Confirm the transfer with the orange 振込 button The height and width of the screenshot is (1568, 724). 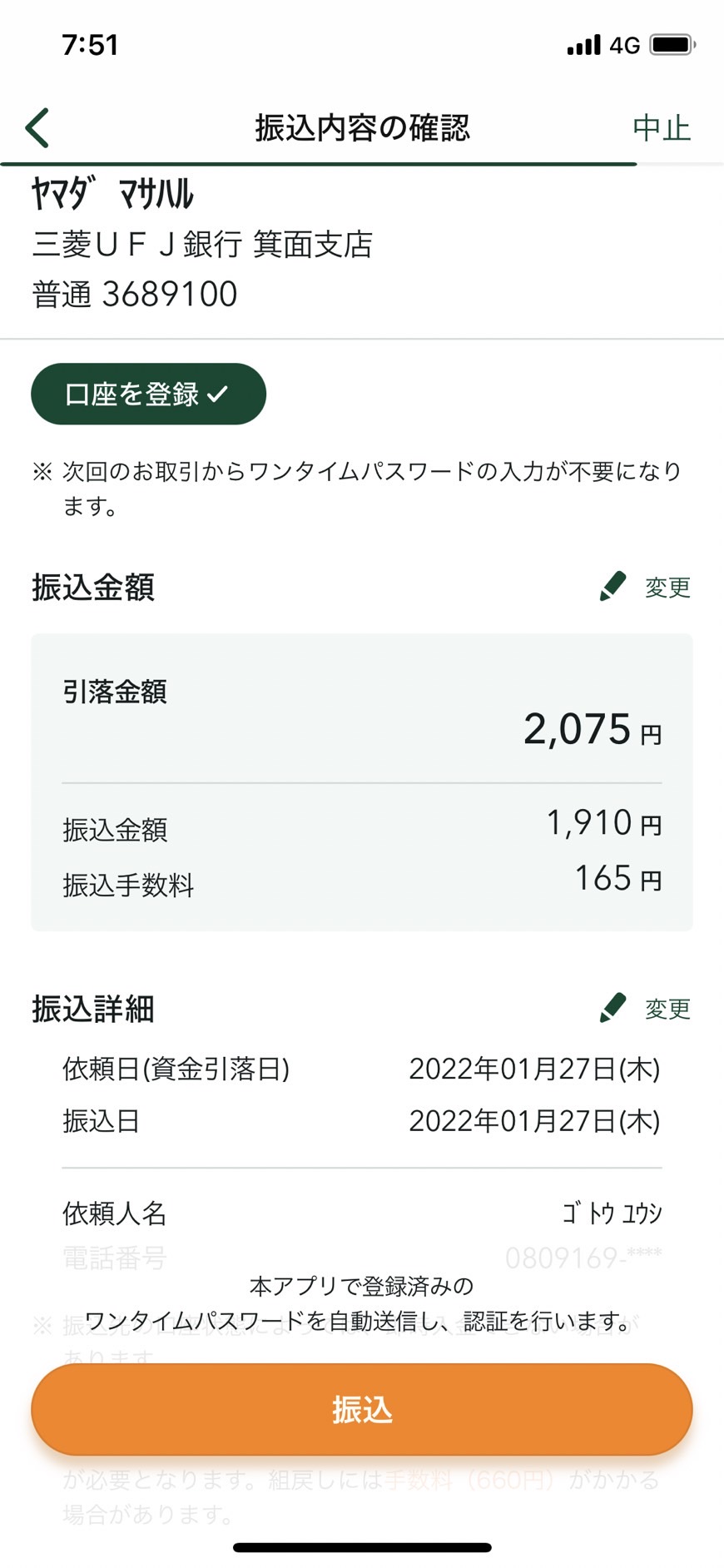[x=362, y=1410]
